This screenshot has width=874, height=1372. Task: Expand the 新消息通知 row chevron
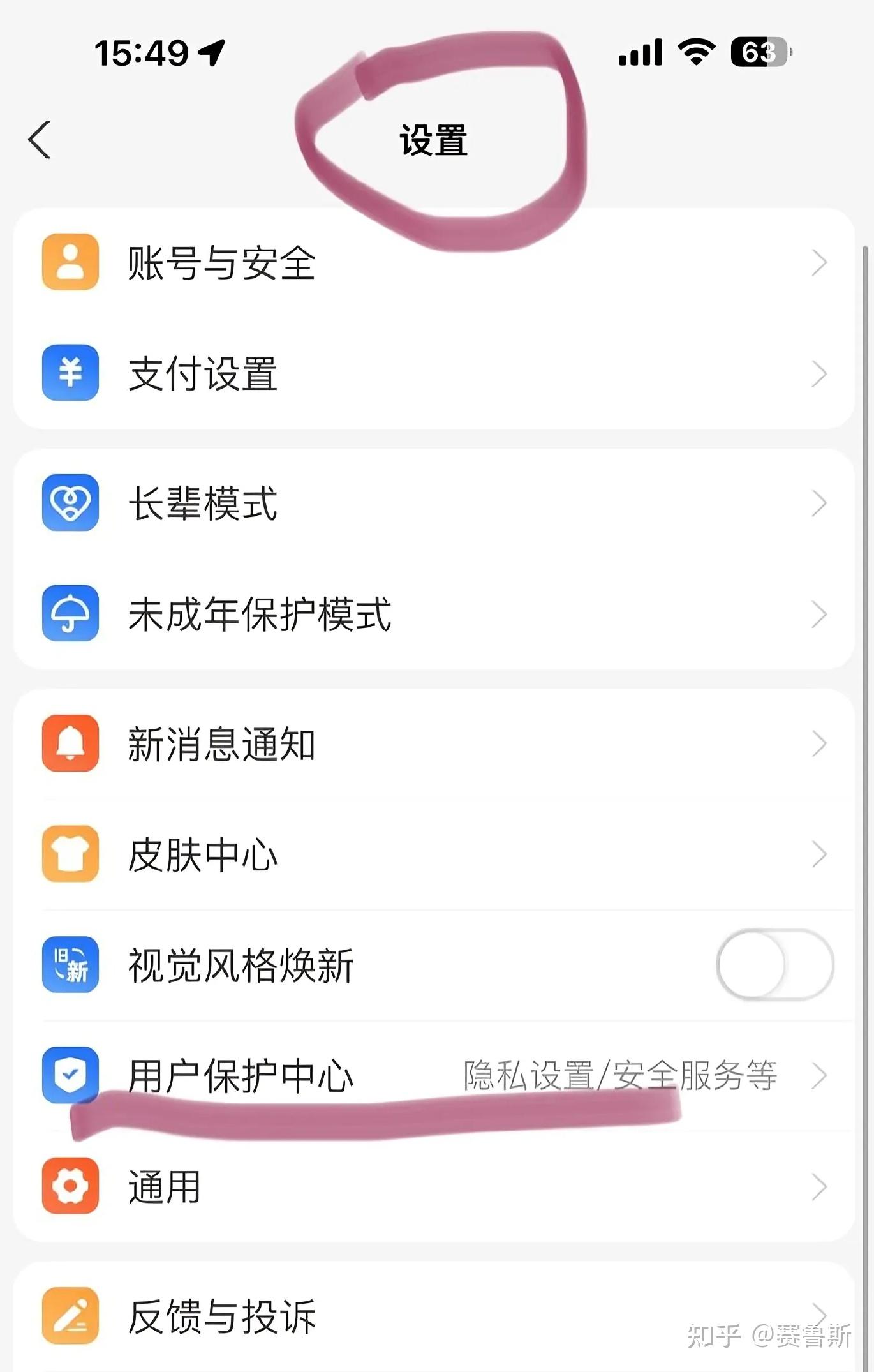(x=818, y=743)
